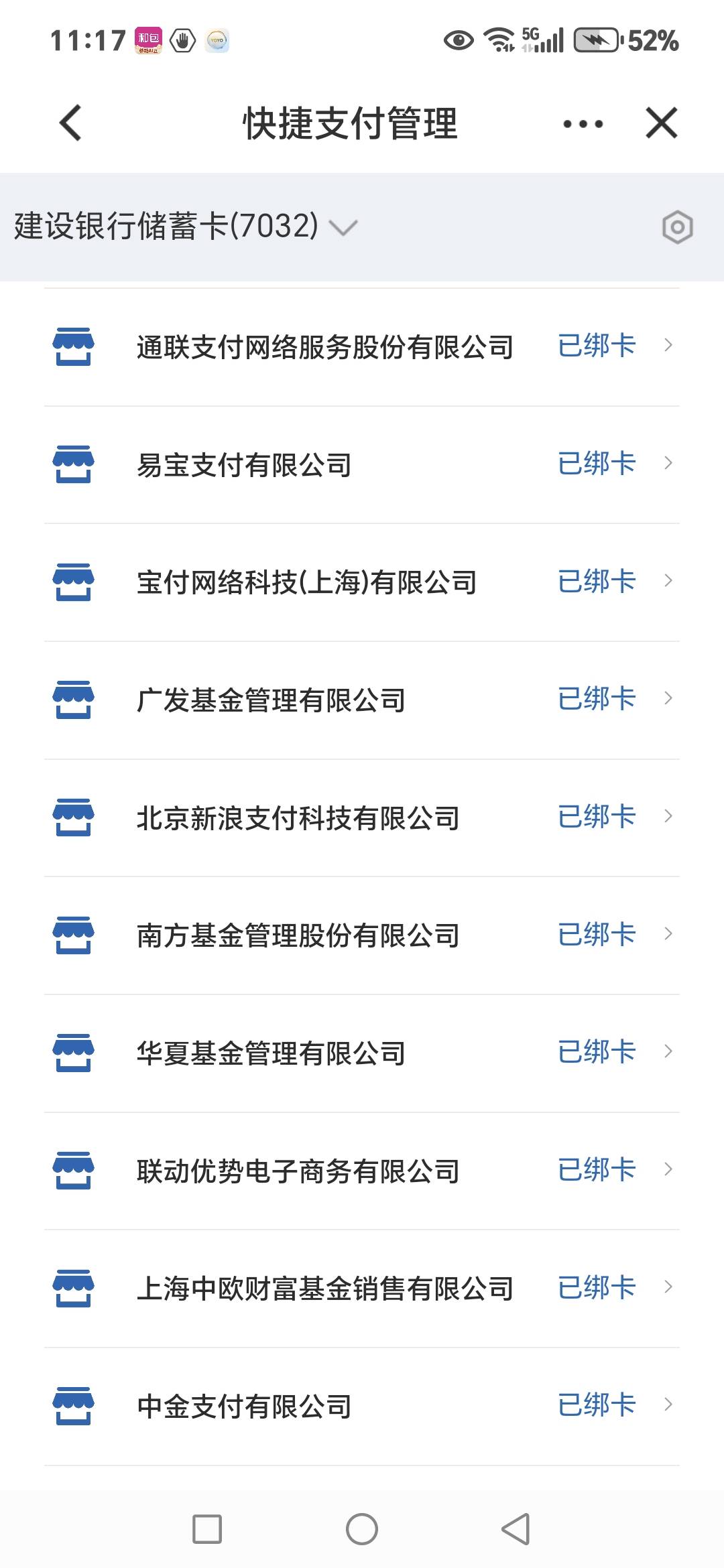The image size is (724, 1568).
Task: Show recent apps with the square button
Action: (207, 1529)
